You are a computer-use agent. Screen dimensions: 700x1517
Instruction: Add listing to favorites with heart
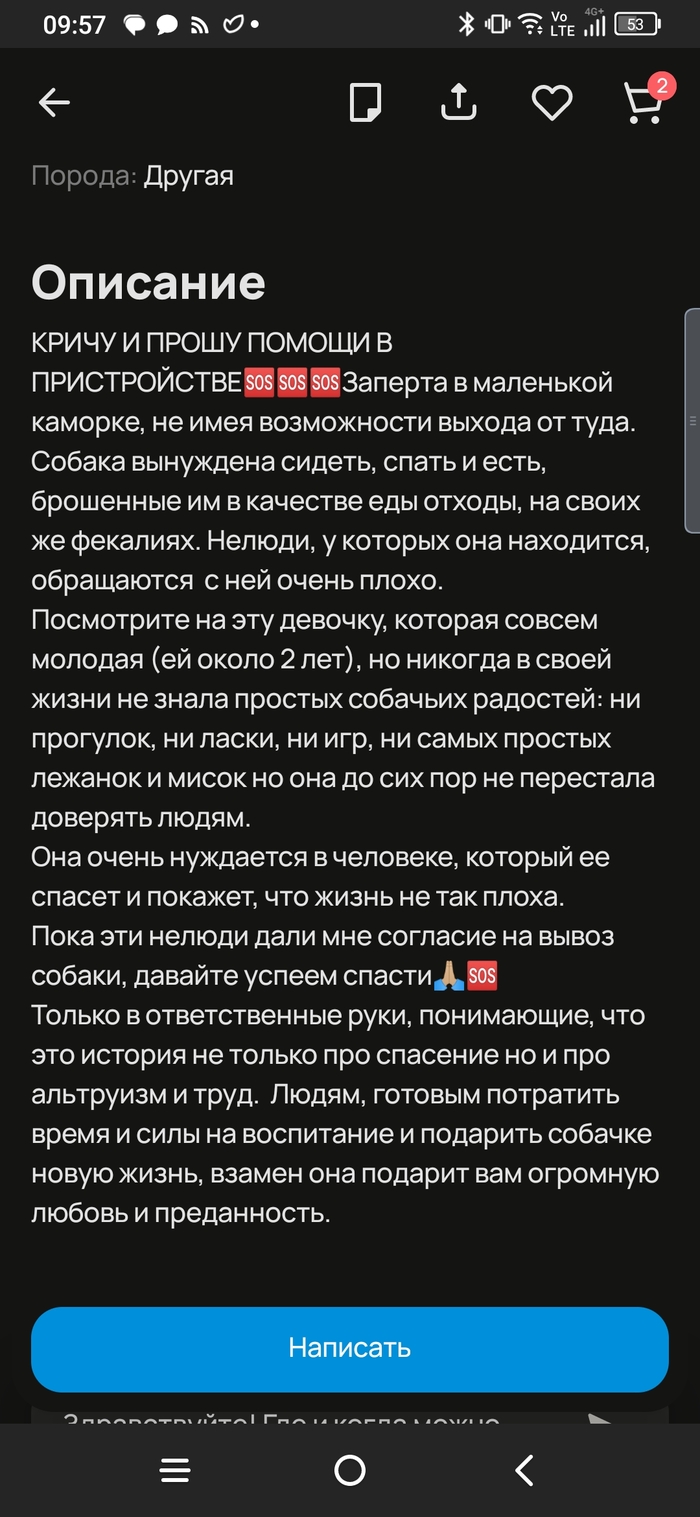[x=551, y=102]
